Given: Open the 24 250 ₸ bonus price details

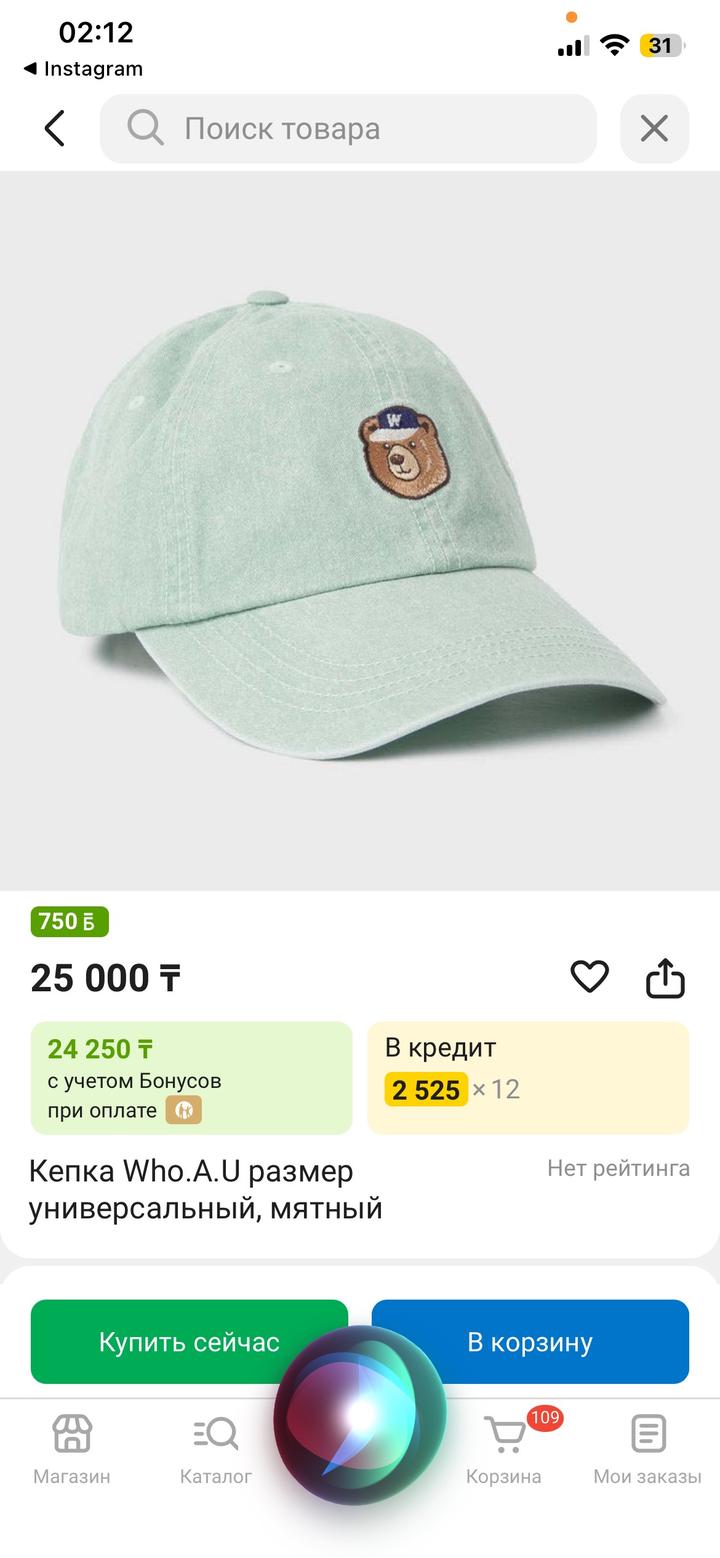Looking at the screenshot, I should [x=191, y=1077].
